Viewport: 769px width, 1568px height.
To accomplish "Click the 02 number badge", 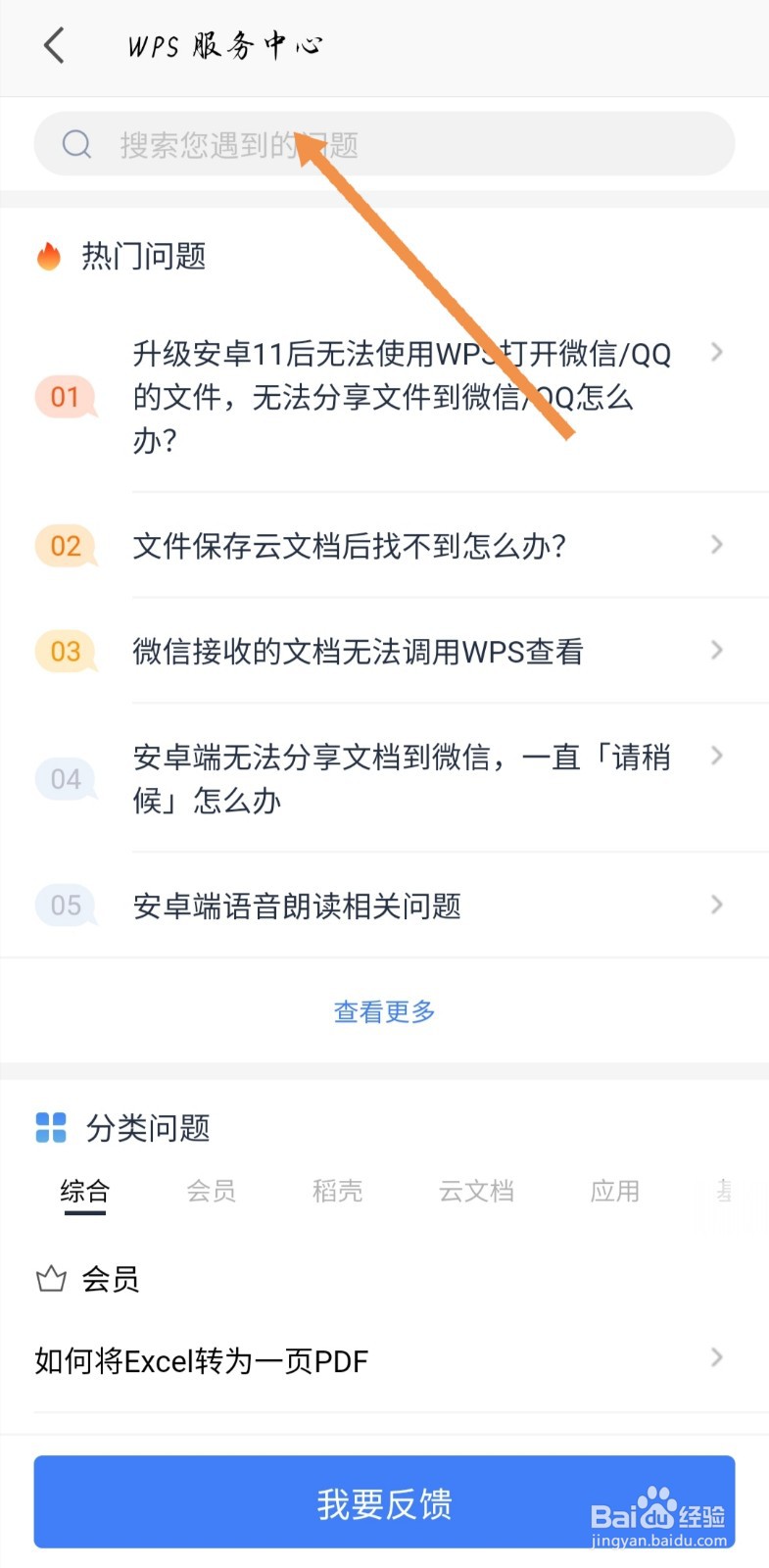I will pos(65,546).
